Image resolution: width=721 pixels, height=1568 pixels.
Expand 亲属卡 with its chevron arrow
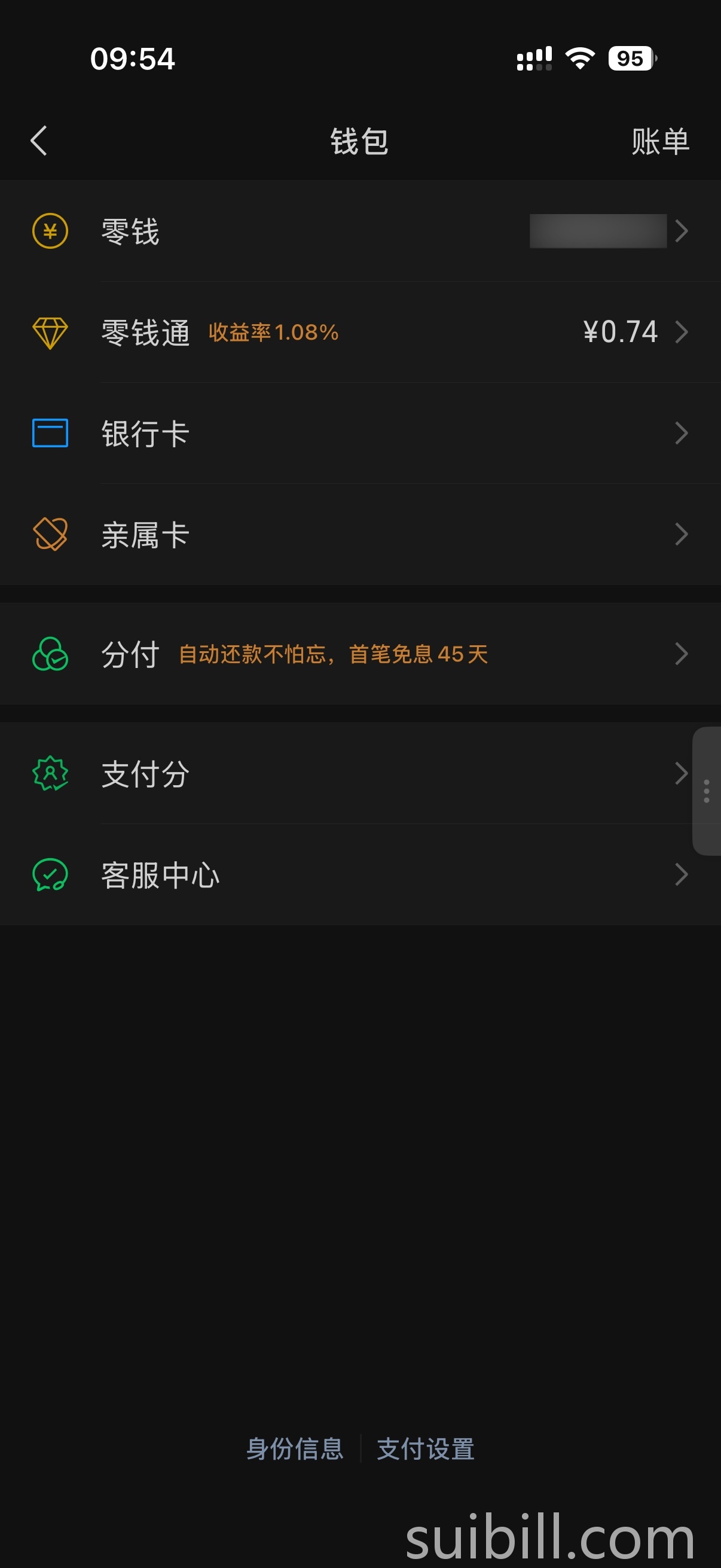pos(681,533)
